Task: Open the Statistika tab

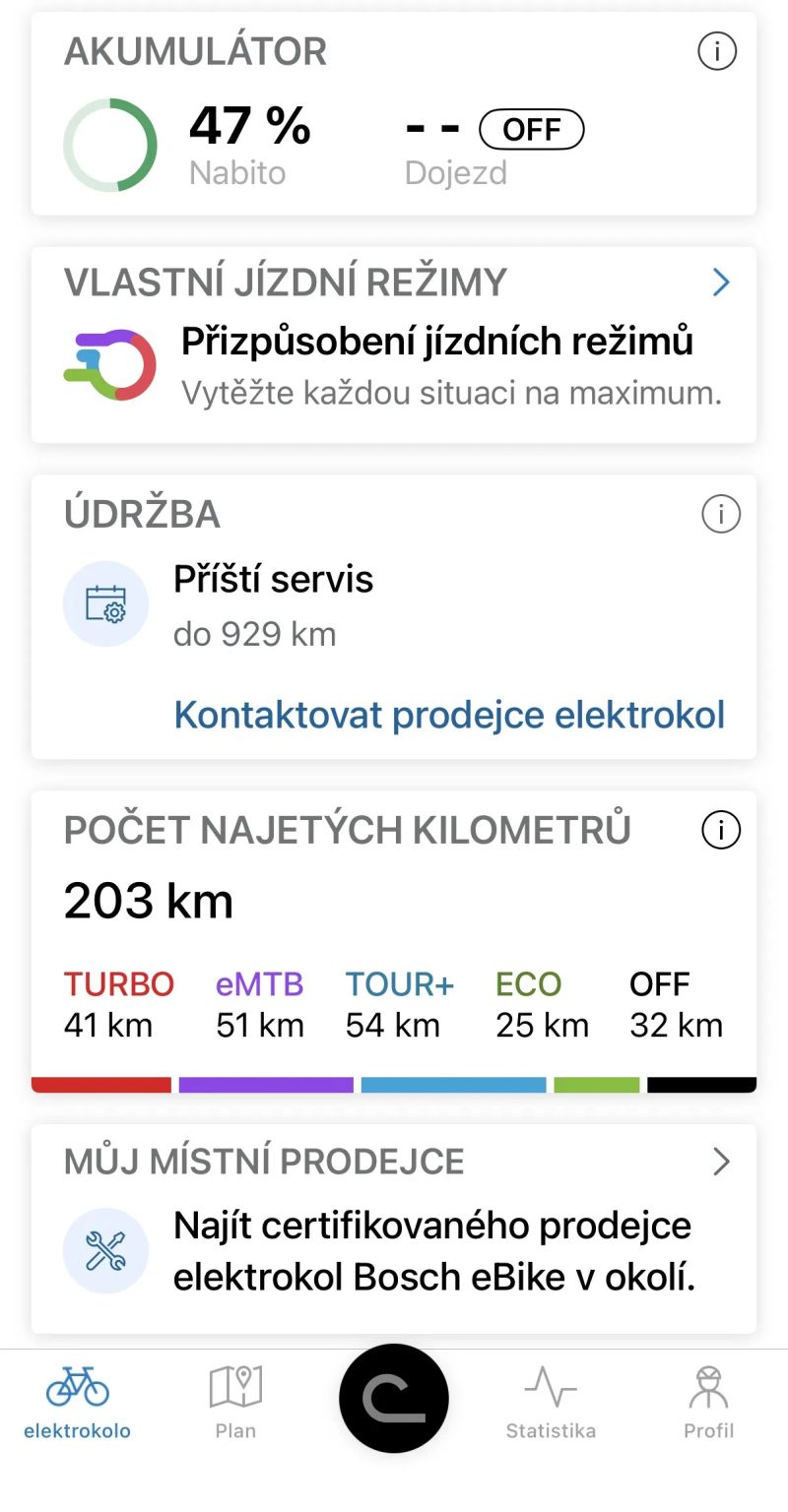Action: click(551, 1402)
